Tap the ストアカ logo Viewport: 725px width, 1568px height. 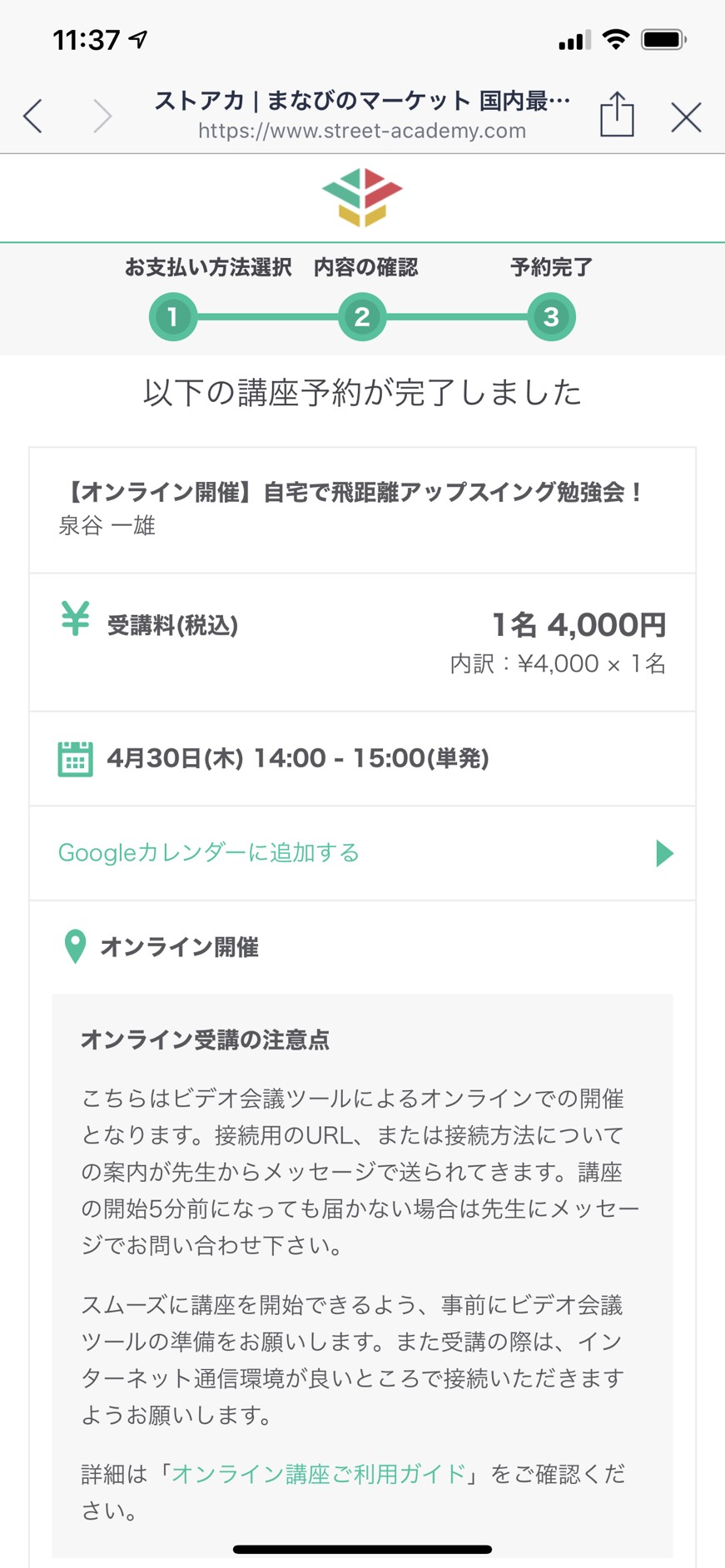[x=362, y=197]
